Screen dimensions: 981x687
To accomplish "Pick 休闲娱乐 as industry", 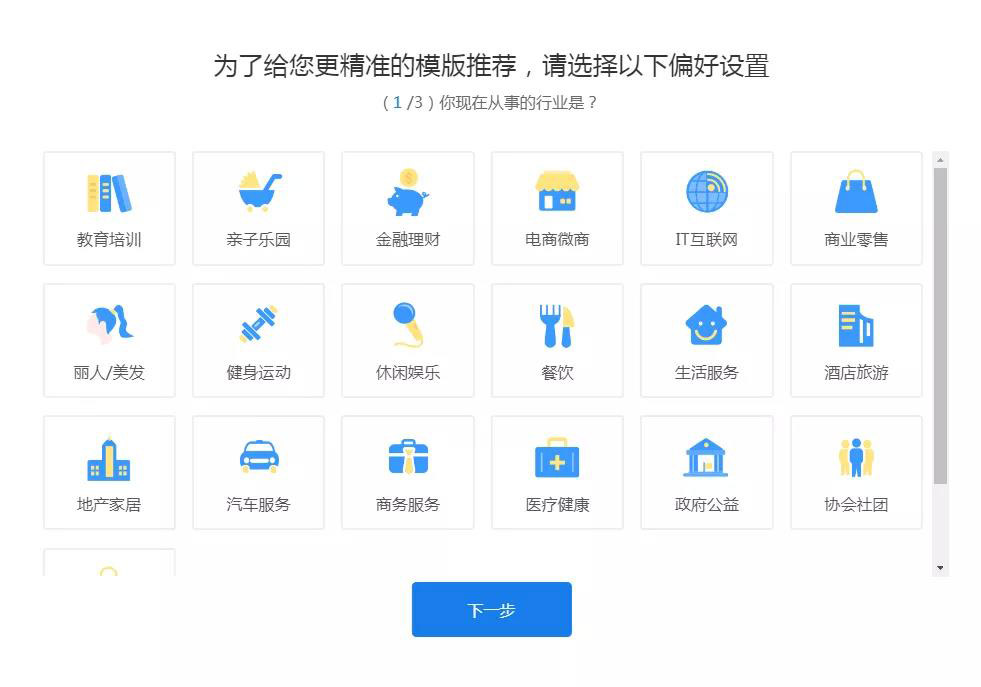I will pos(408,340).
